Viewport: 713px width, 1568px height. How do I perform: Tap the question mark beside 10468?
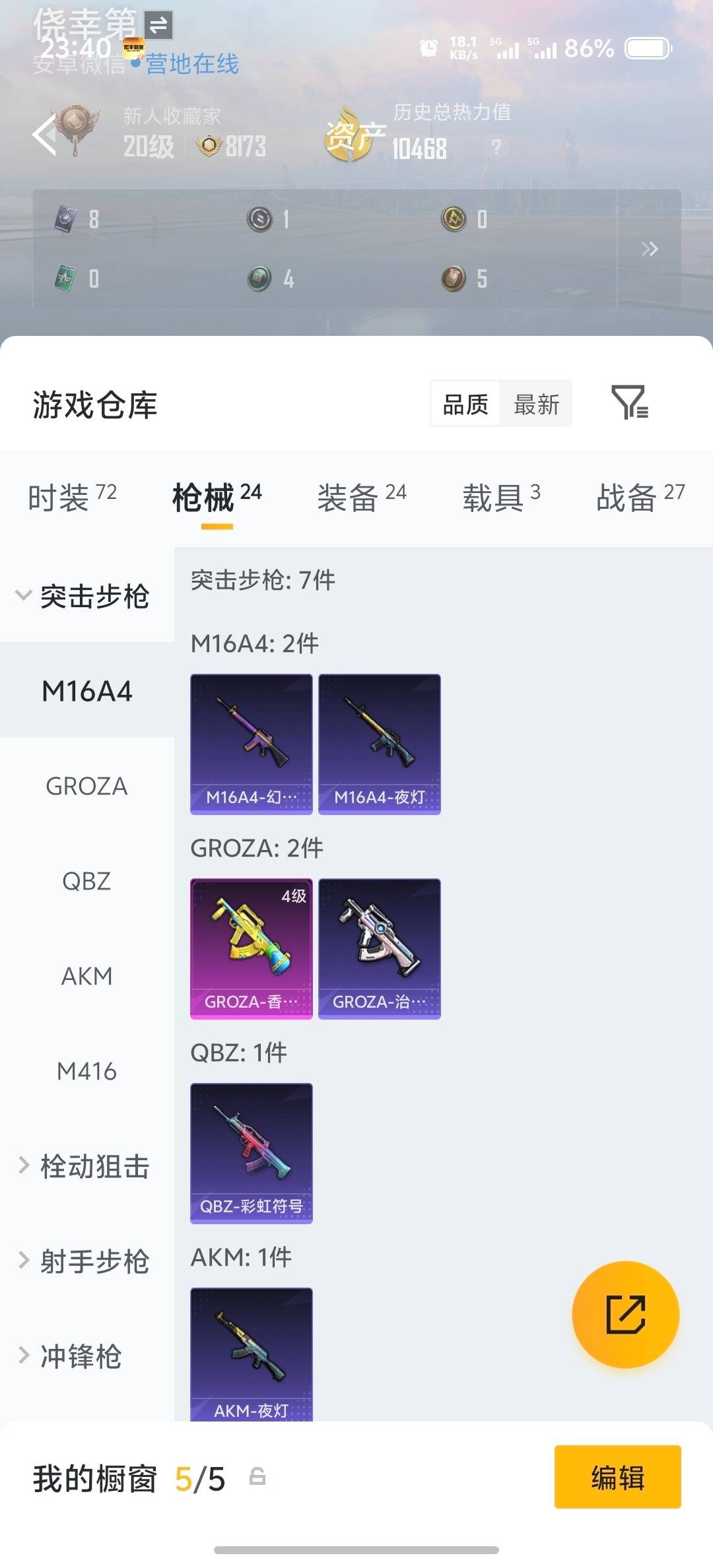click(x=495, y=147)
